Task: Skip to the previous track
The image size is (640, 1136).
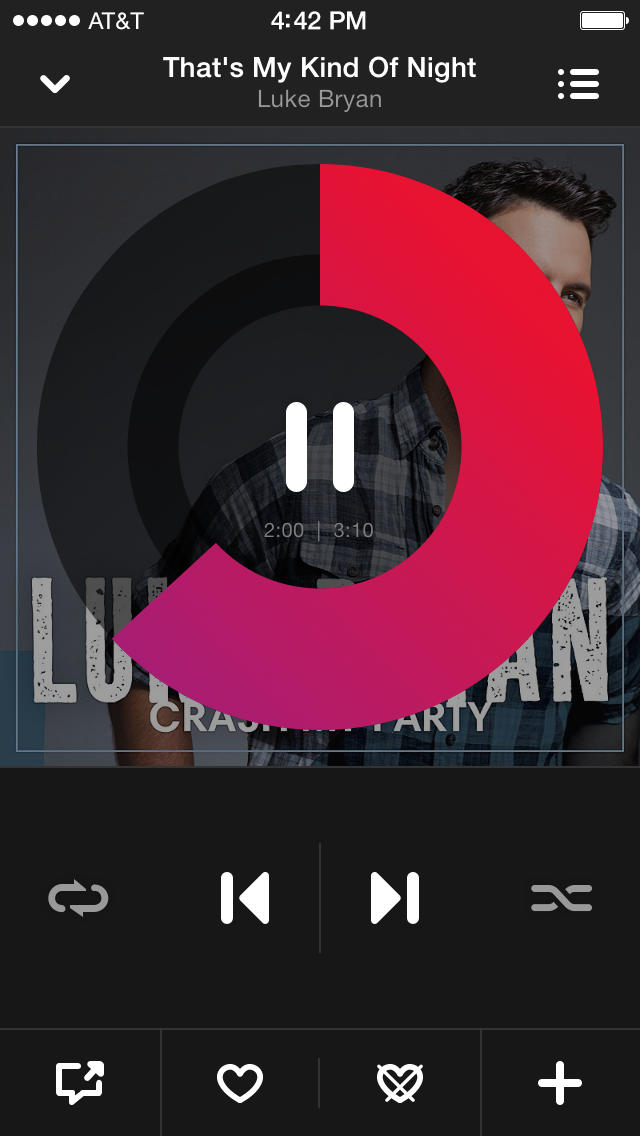Action: pyautogui.click(x=245, y=898)
